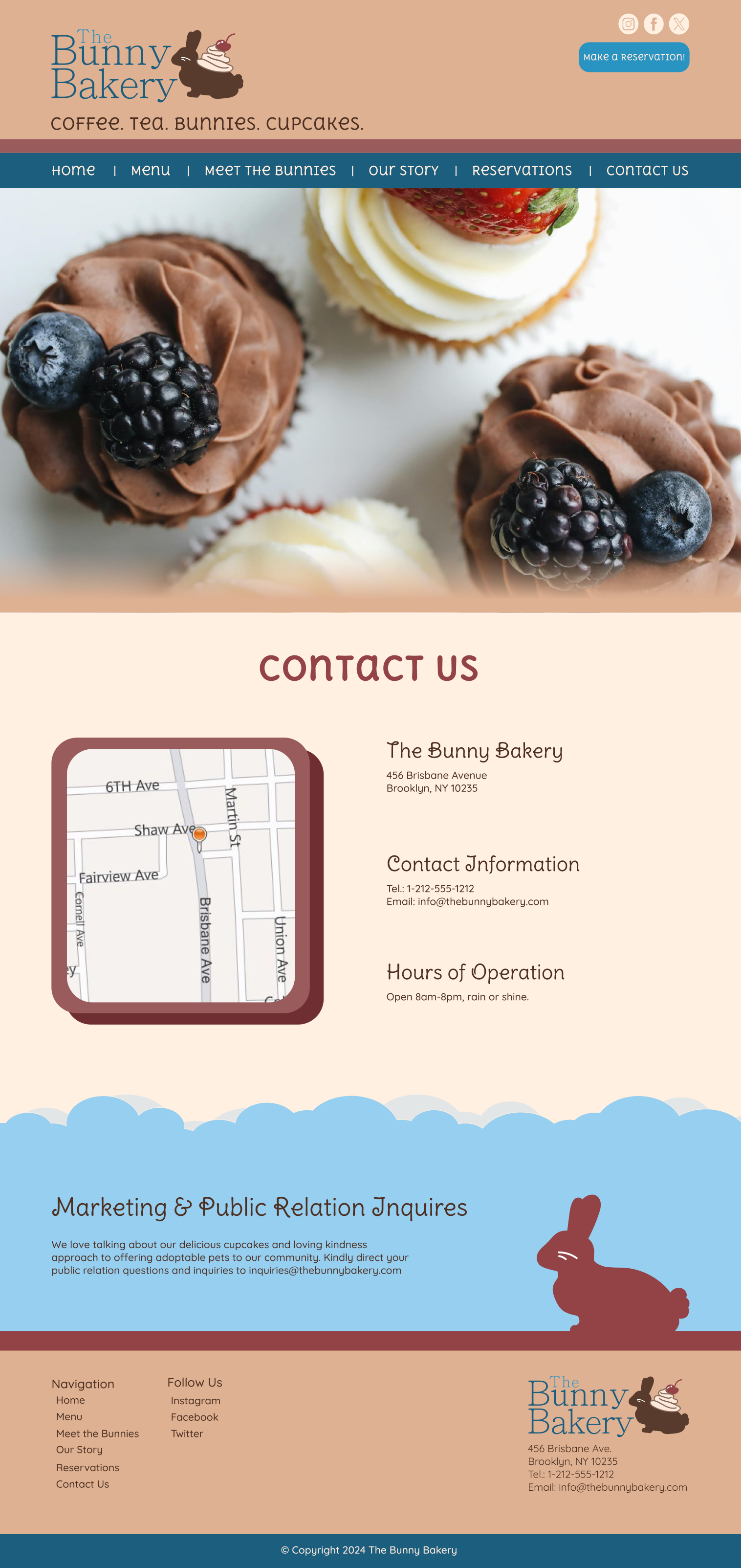
Task: Open the Brisbane Avenue map
Action: click(x=181, y=875)
